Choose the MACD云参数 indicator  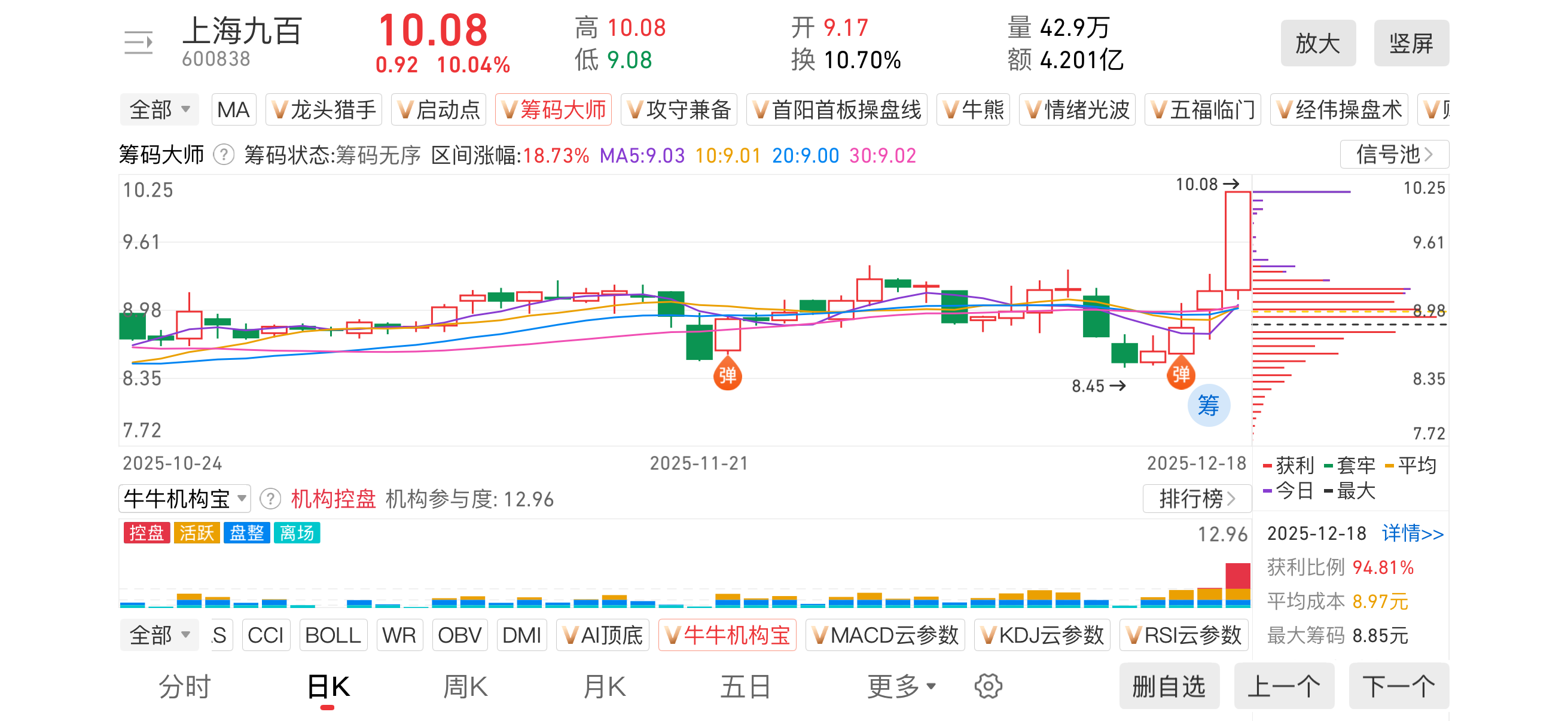point(885,636)
